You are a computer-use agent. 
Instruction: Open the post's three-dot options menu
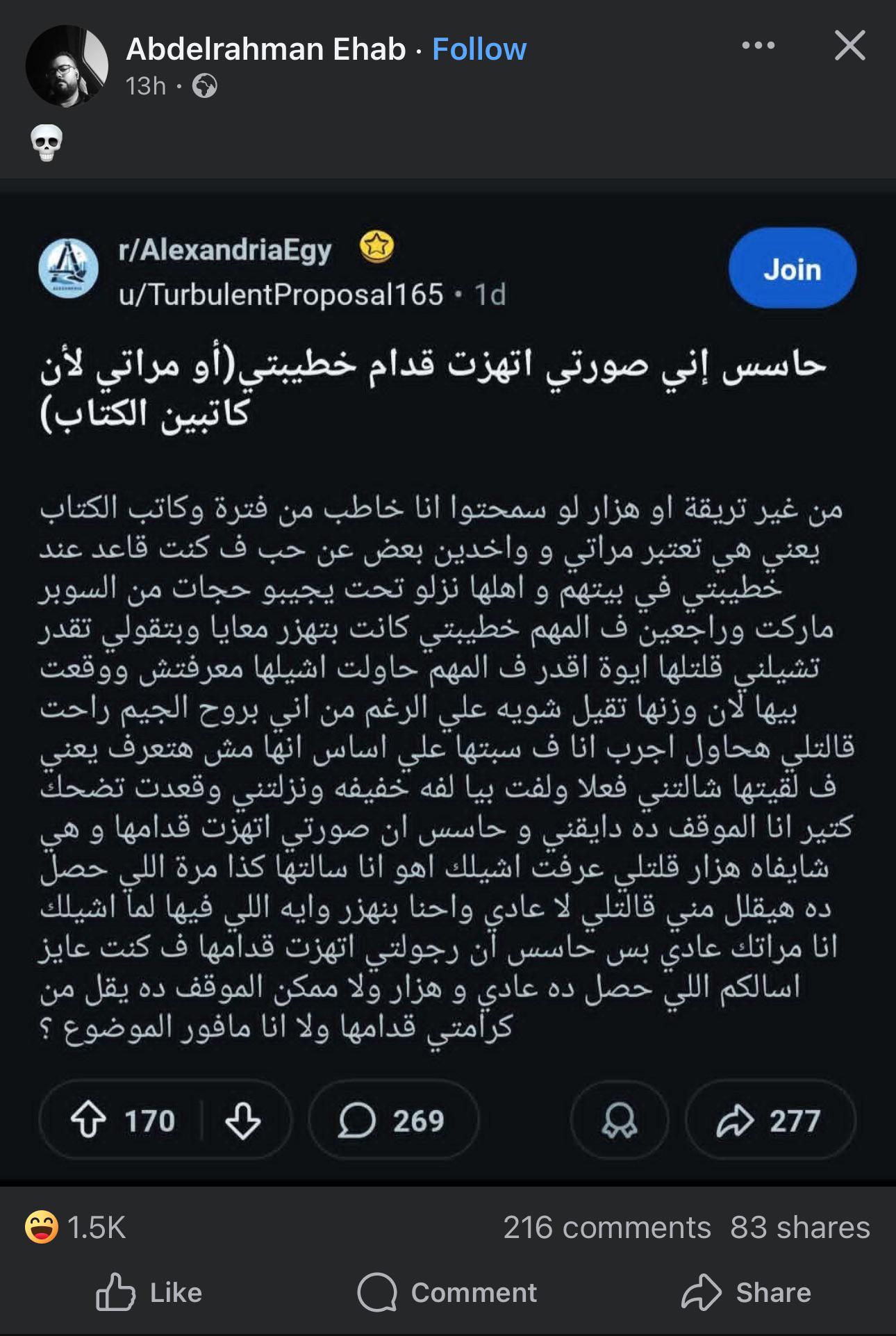pos(758,46)
